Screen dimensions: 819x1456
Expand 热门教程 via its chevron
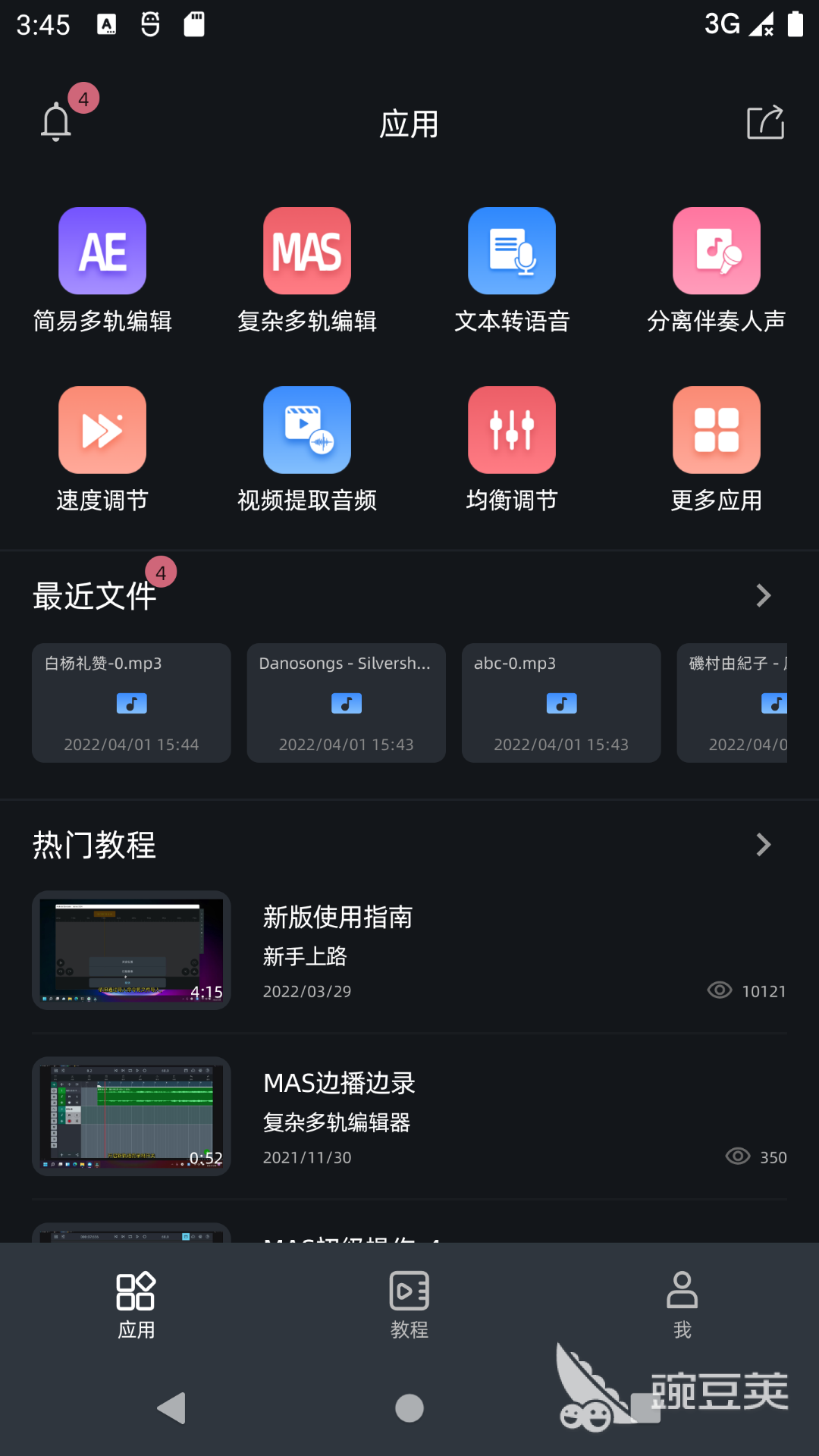764,844
